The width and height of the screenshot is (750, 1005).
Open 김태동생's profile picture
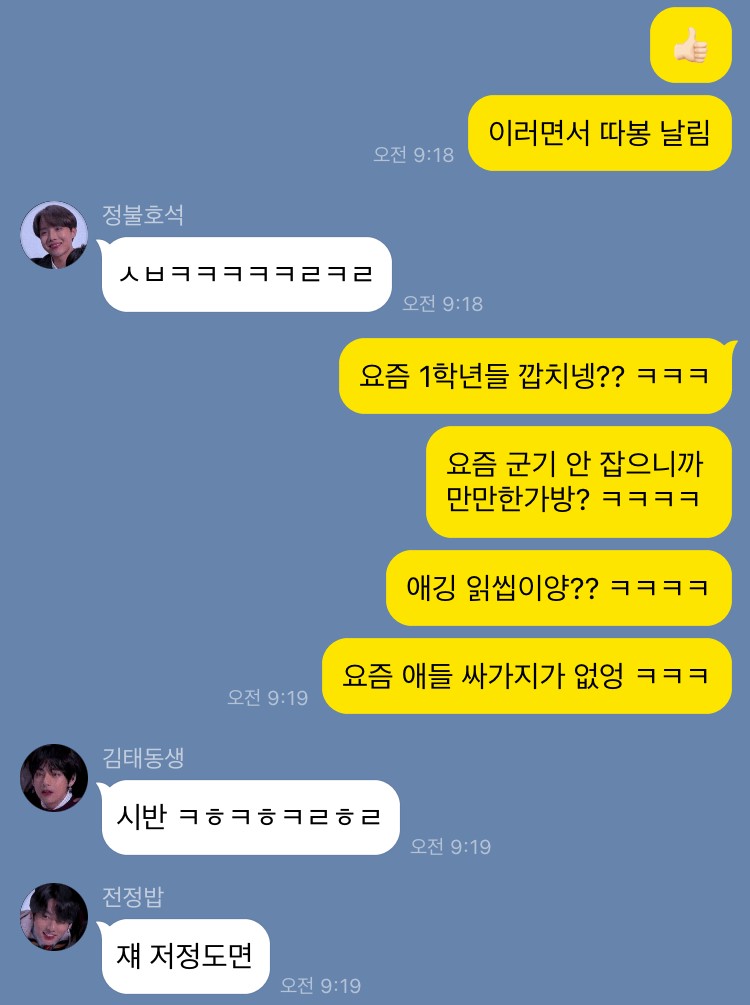tap(54, 777)
